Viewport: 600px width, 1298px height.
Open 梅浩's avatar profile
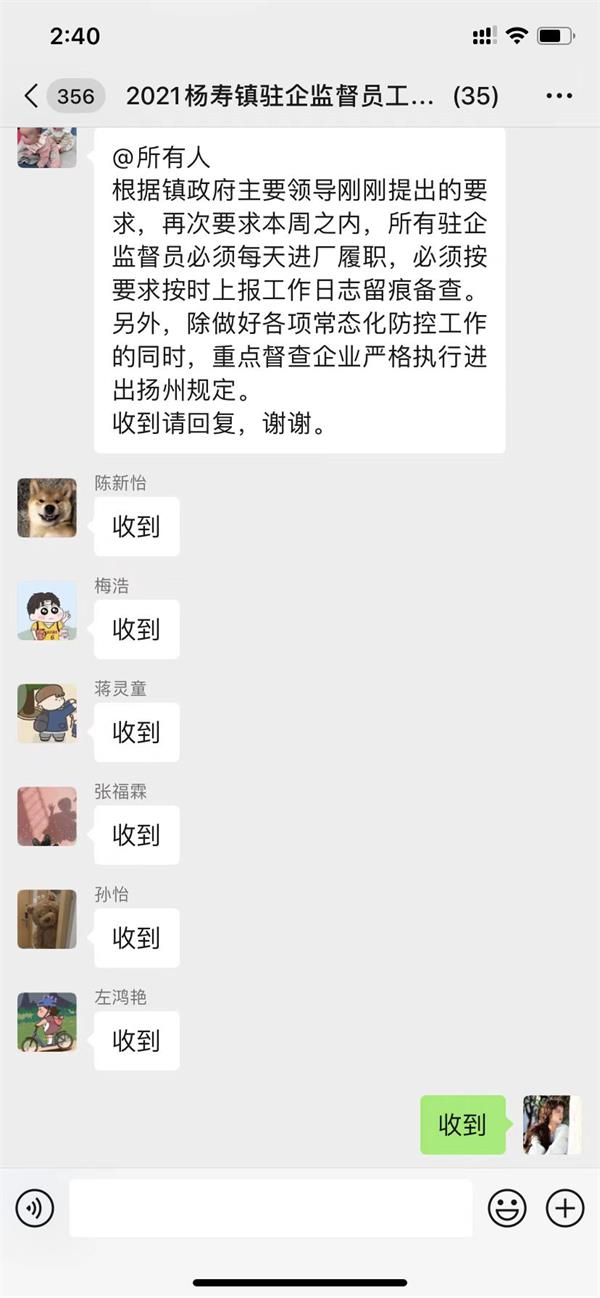(47, 611)
